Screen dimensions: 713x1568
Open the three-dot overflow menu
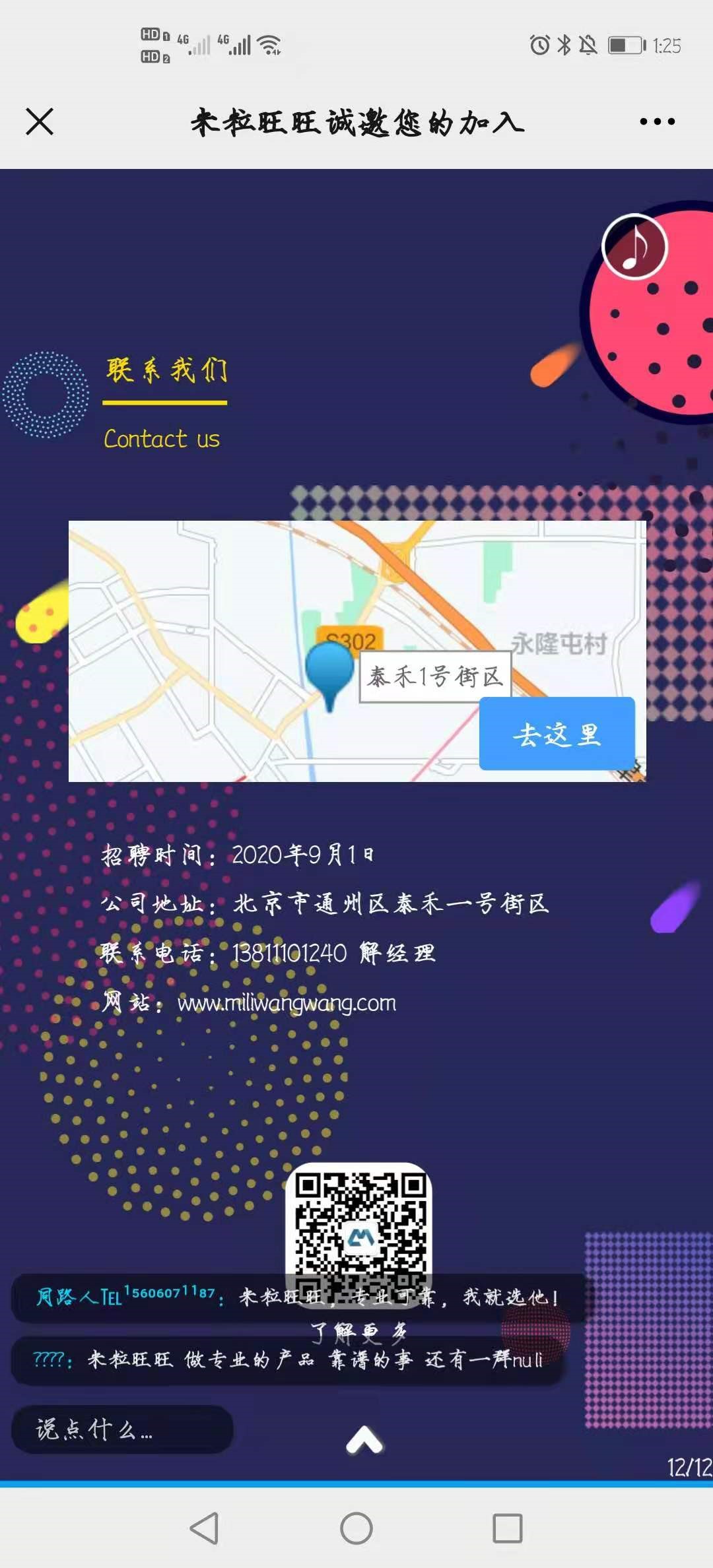[x=657, y=121]
